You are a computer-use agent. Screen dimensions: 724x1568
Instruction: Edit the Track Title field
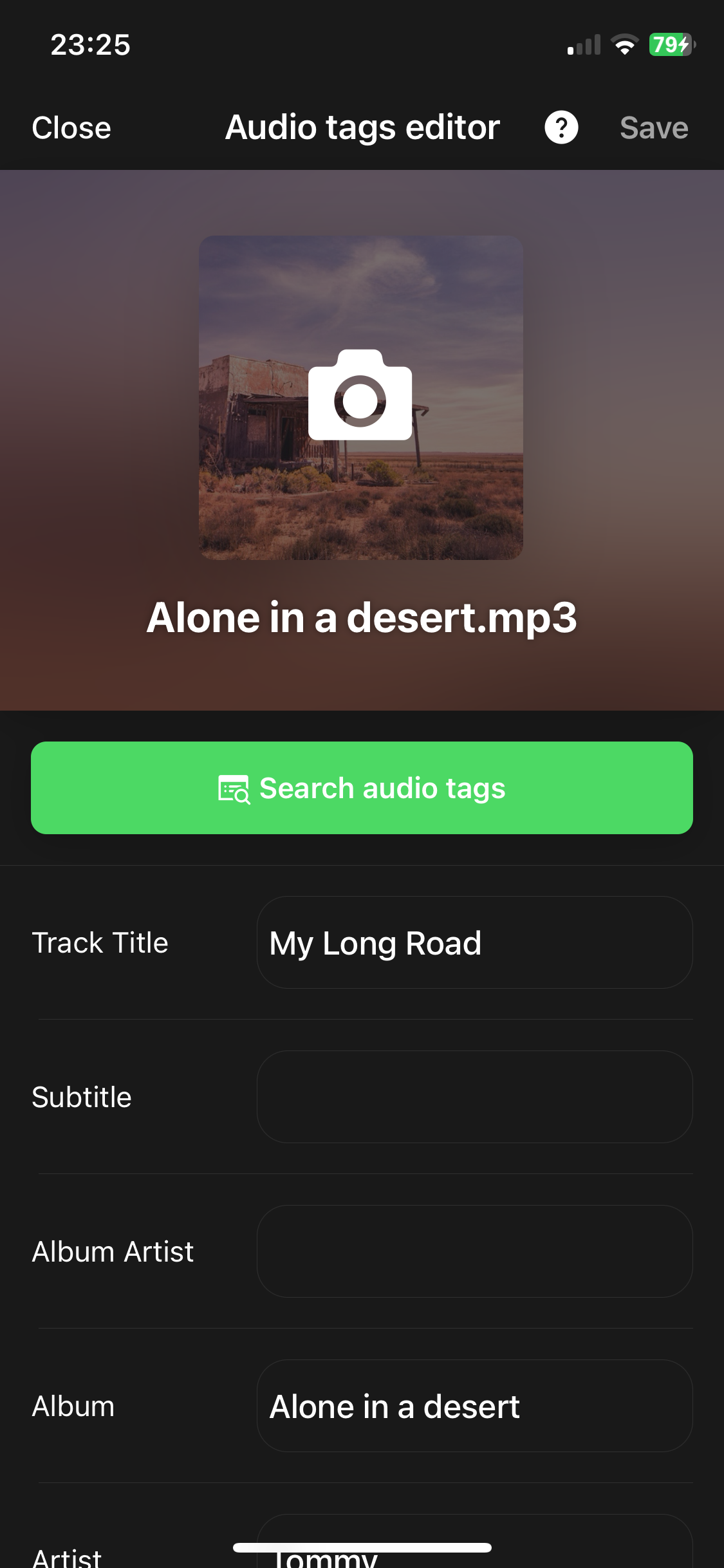pyautogui.click(x=474, y=942)
